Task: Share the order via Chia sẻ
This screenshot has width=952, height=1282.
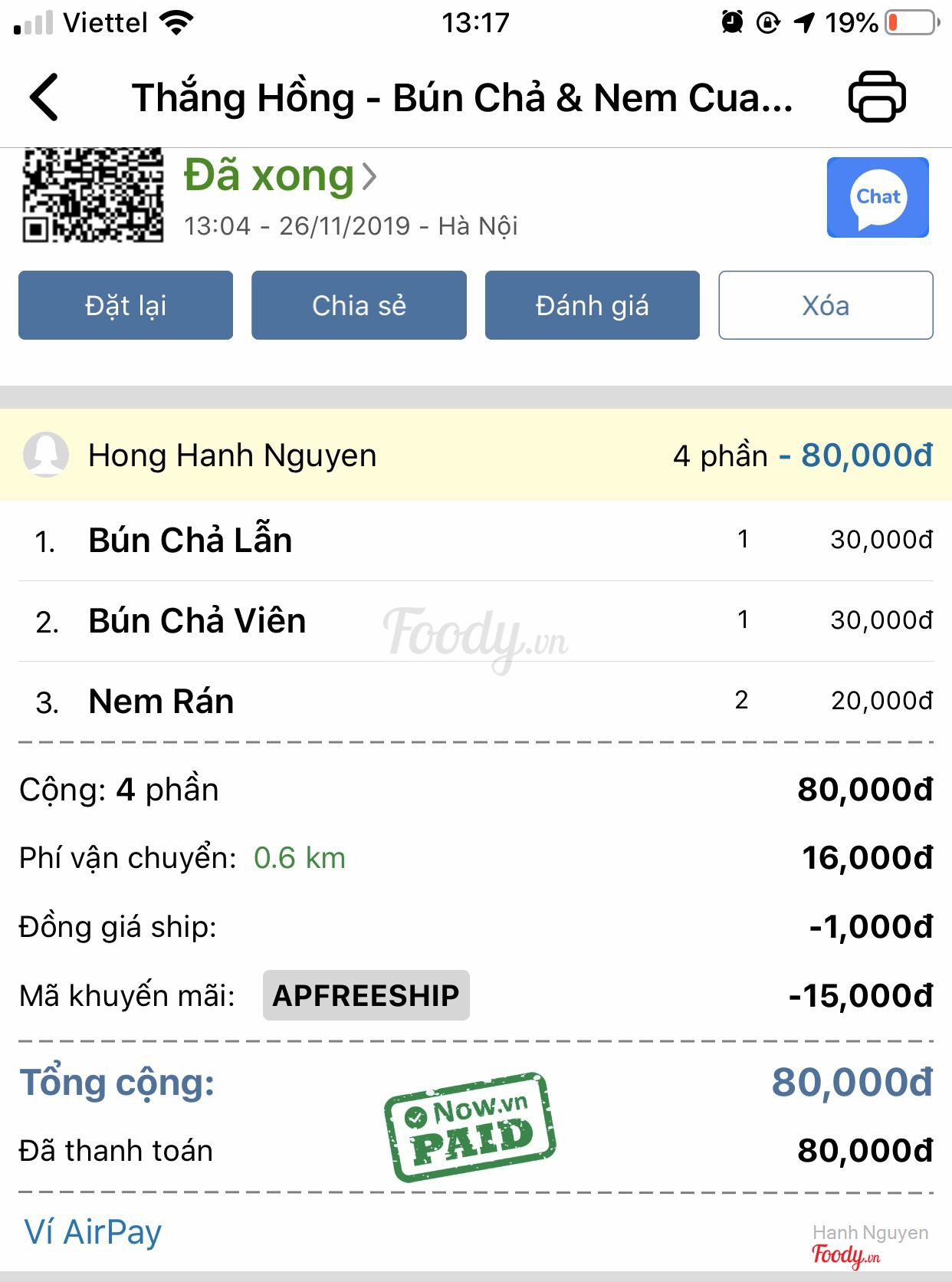Action: [x=359, y=305]
